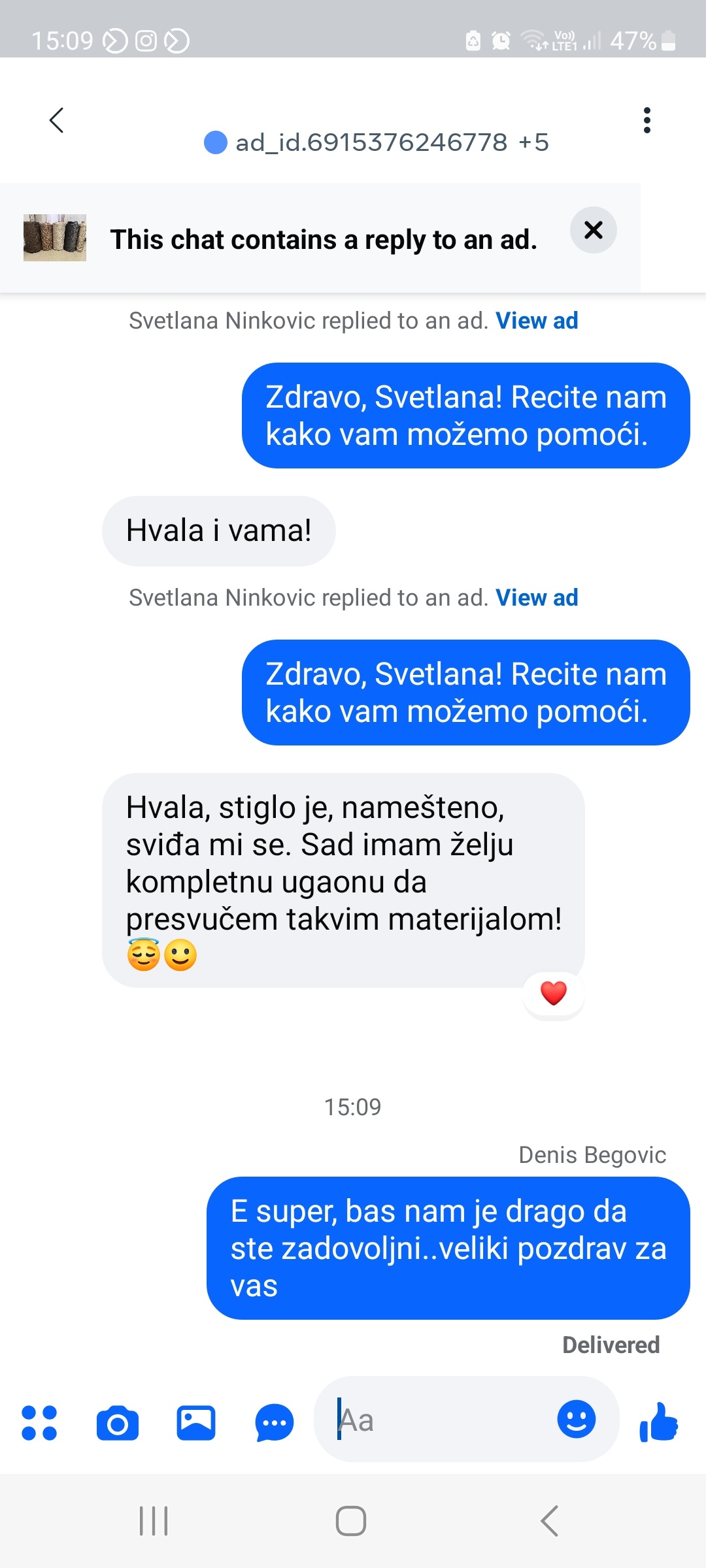This screenshot has width=706, height=1568.
Task: Open the three-dot overflow menu
Action: 647,121
